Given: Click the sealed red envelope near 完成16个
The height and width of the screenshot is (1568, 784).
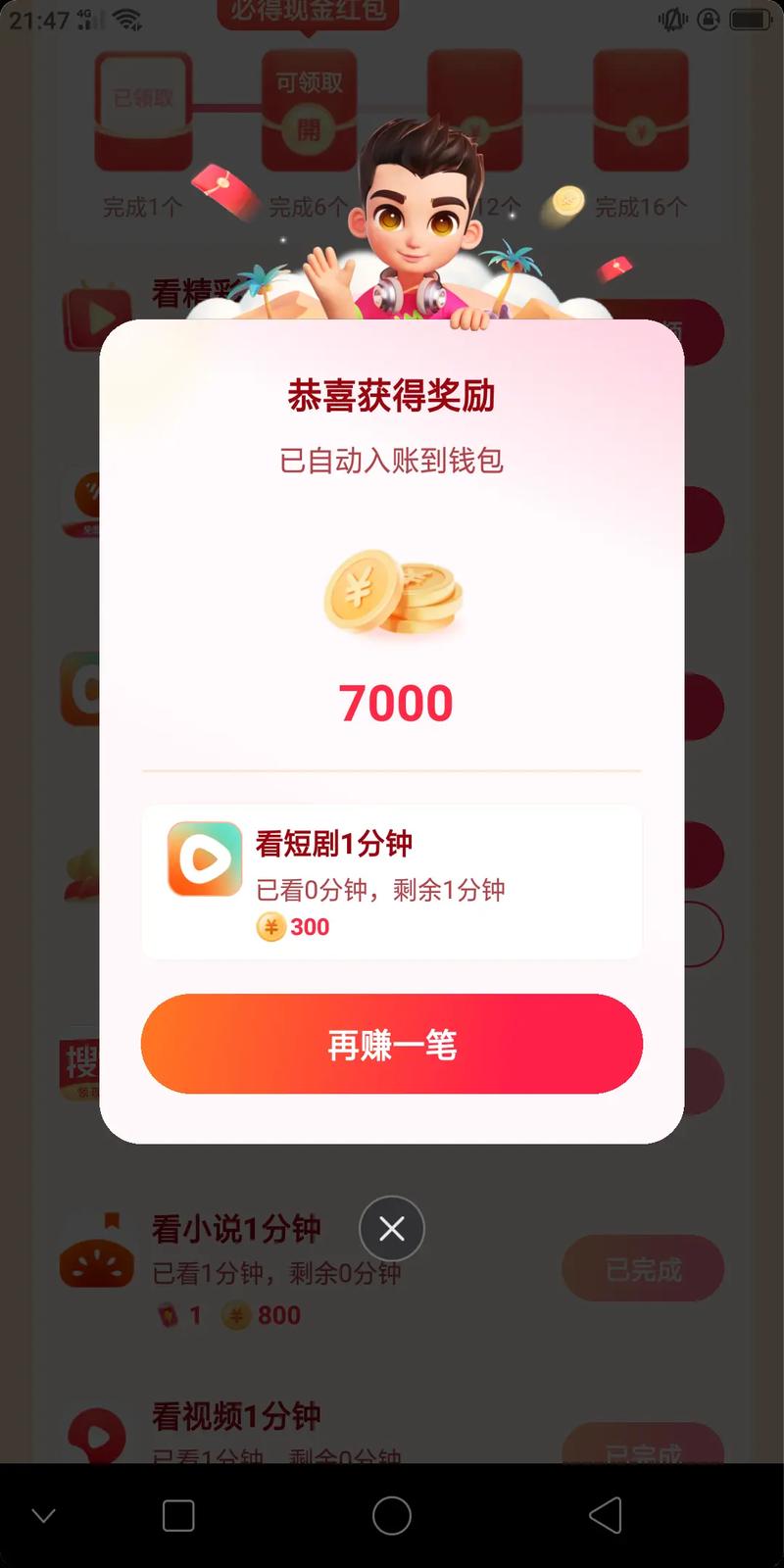Looking at the screenshot, I should point(641,108).
